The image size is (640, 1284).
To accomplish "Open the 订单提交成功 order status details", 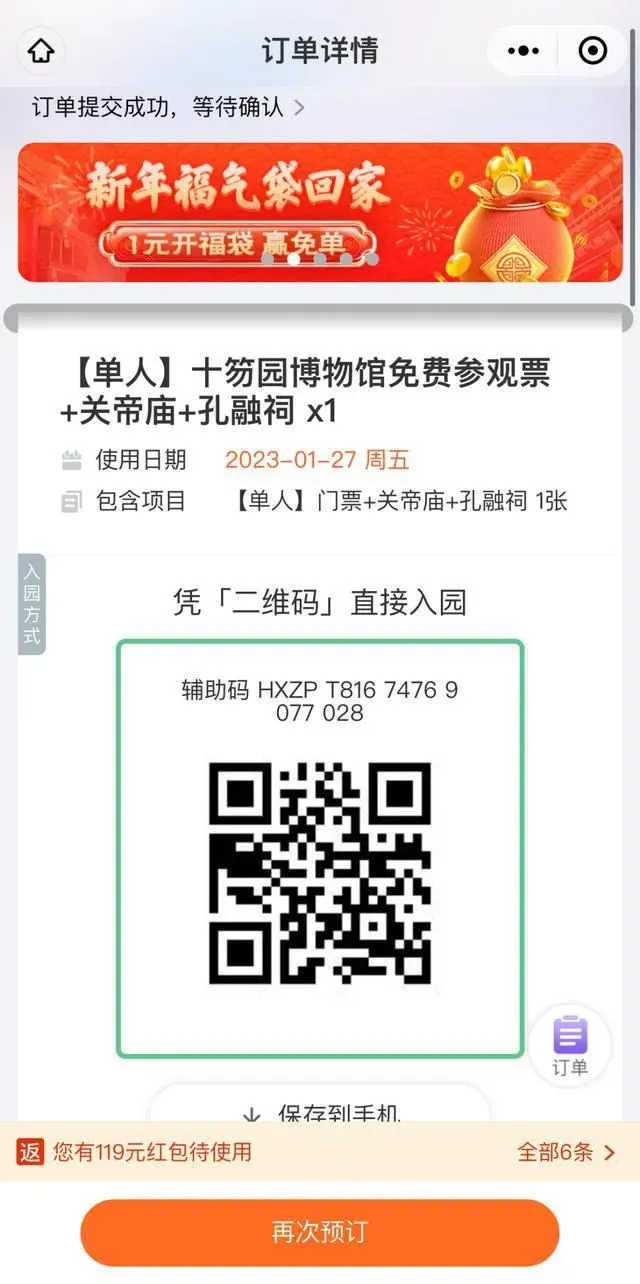I will click(168, 106).
